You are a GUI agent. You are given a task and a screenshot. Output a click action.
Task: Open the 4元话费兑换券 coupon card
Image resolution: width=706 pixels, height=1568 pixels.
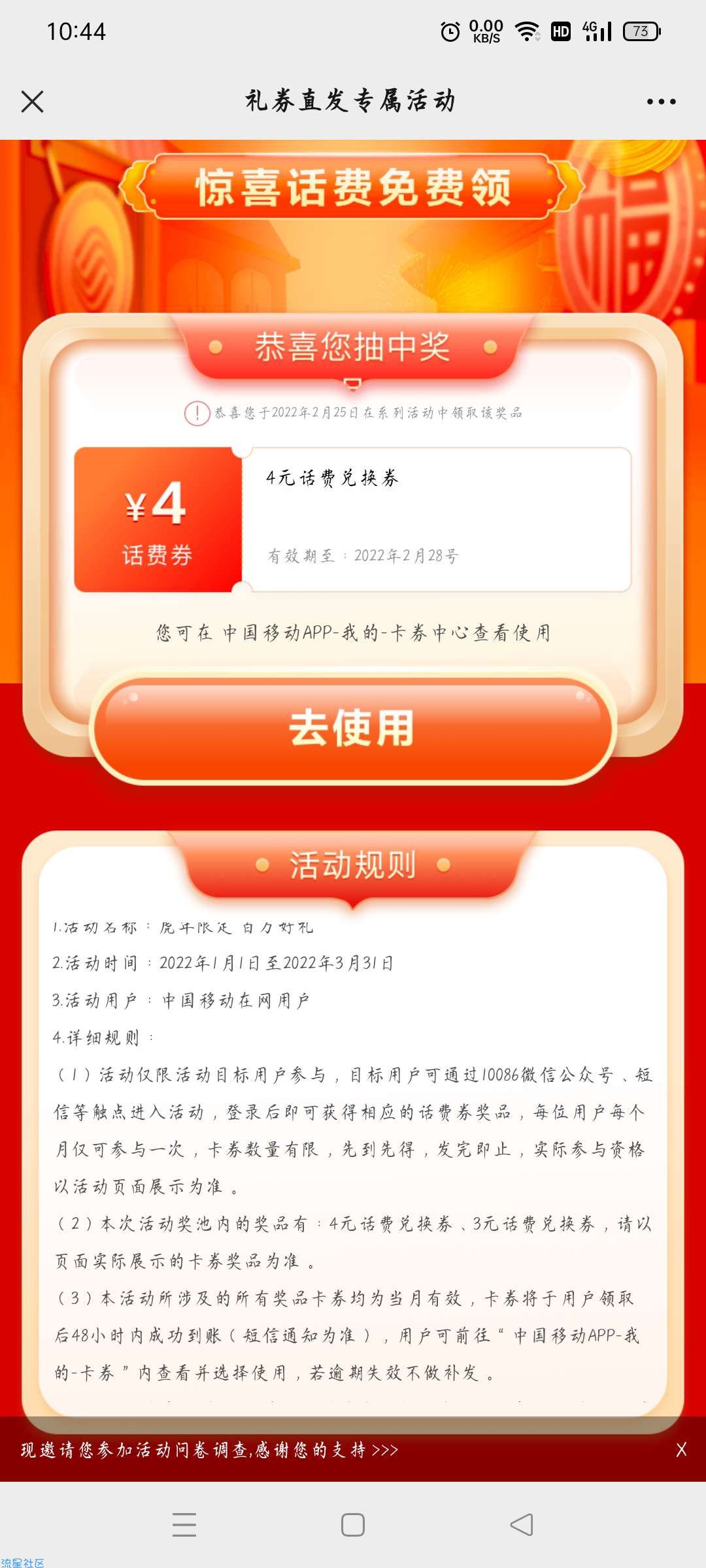pos(353,519)
